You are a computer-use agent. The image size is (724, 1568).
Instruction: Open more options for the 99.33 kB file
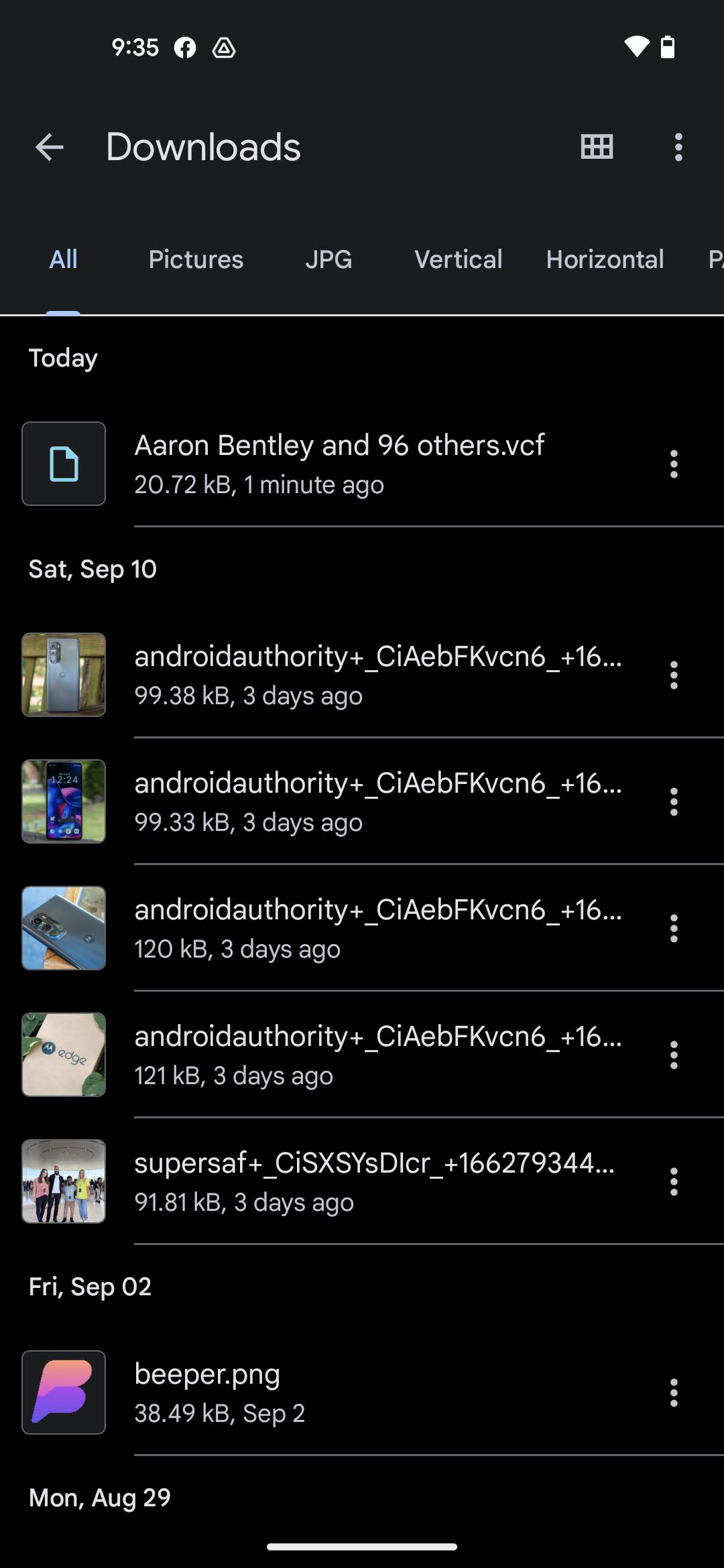click(674, 802)
